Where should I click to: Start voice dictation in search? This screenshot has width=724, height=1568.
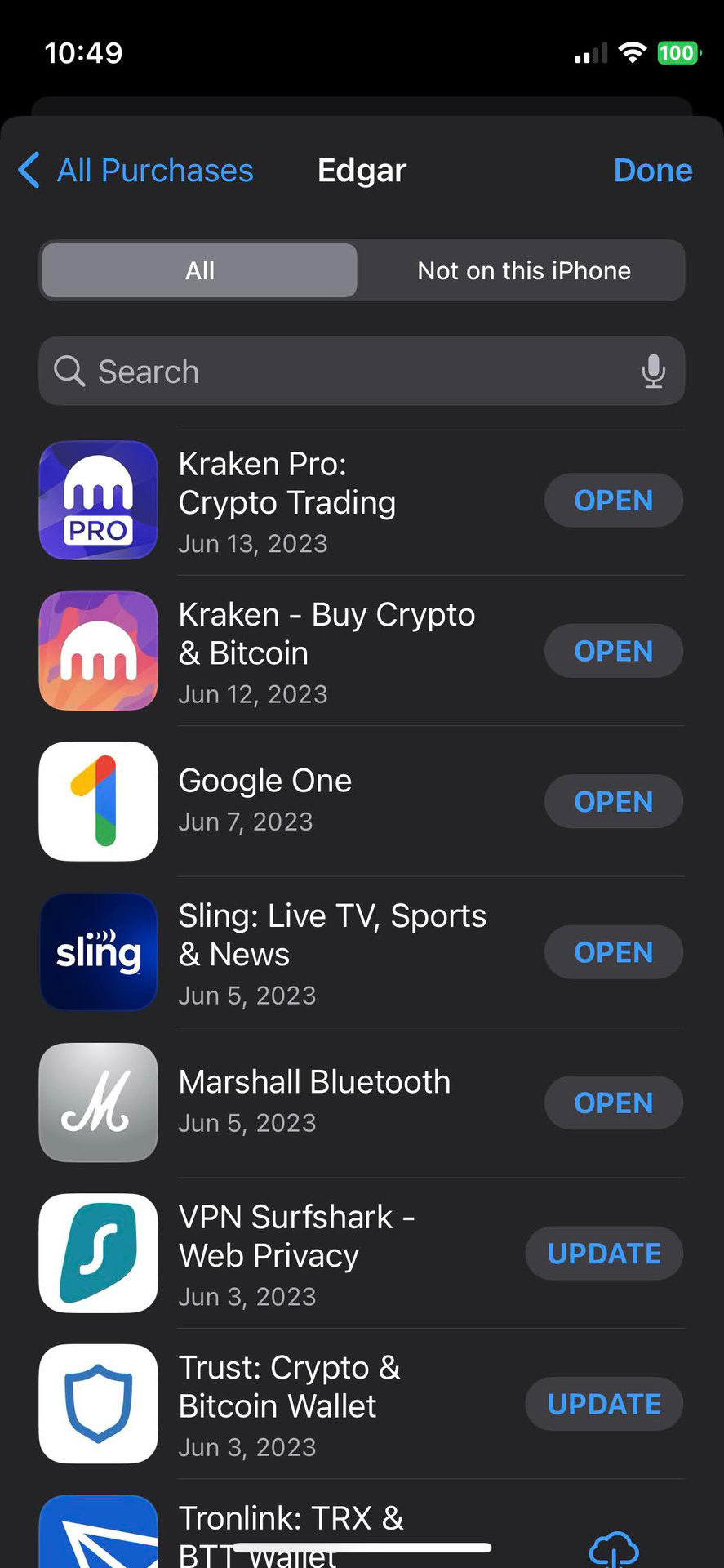653,372
